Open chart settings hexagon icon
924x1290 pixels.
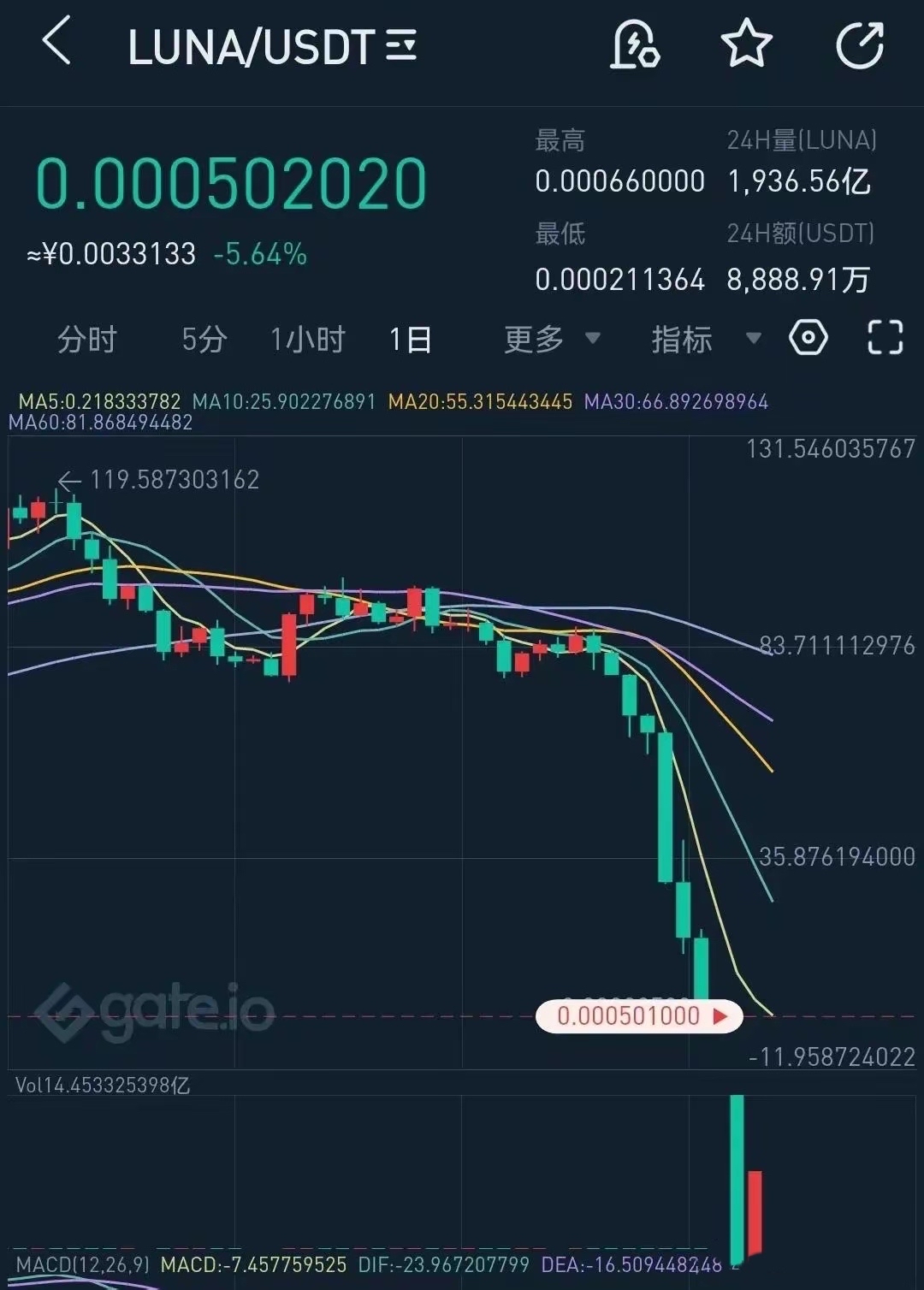tap(808, 338)
